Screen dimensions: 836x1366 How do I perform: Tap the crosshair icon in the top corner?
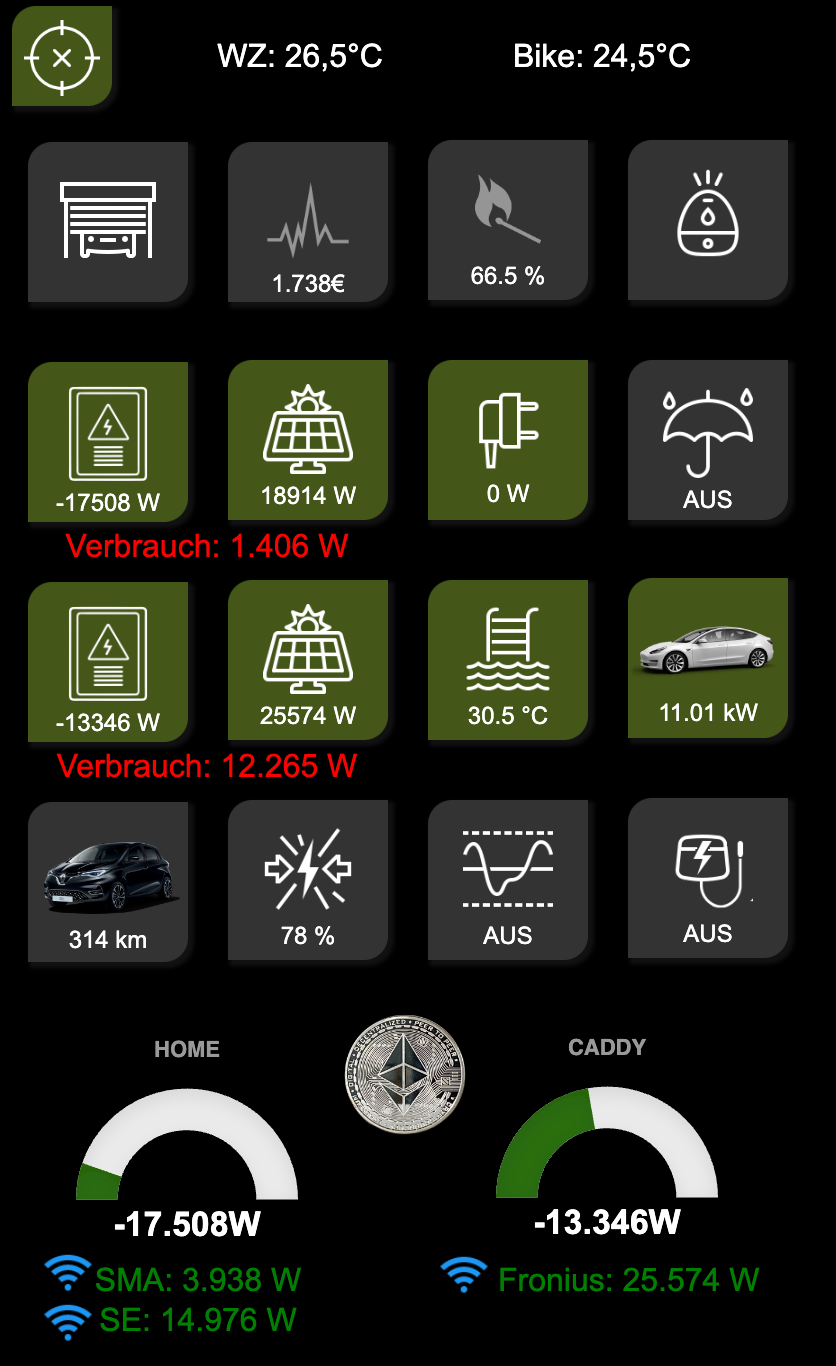click(x=62, y=57)
